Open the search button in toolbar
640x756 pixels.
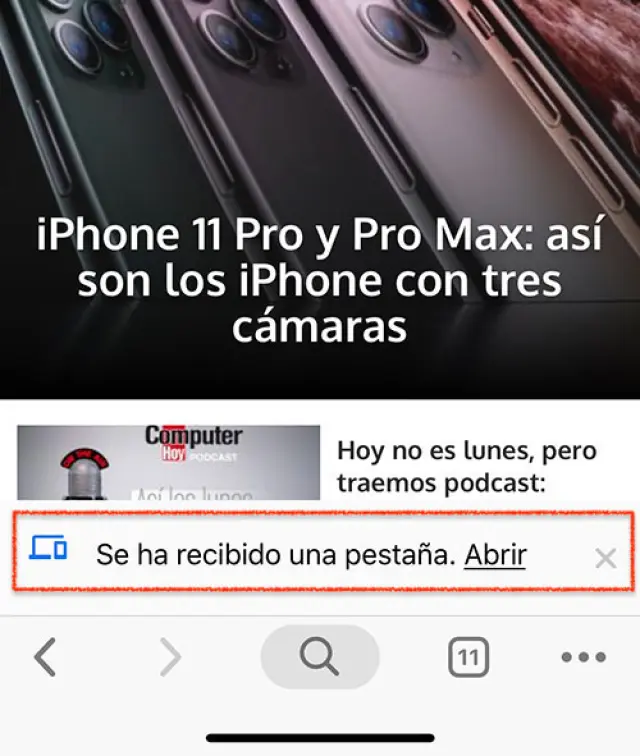pyautogui.click(x=320, y=657)
